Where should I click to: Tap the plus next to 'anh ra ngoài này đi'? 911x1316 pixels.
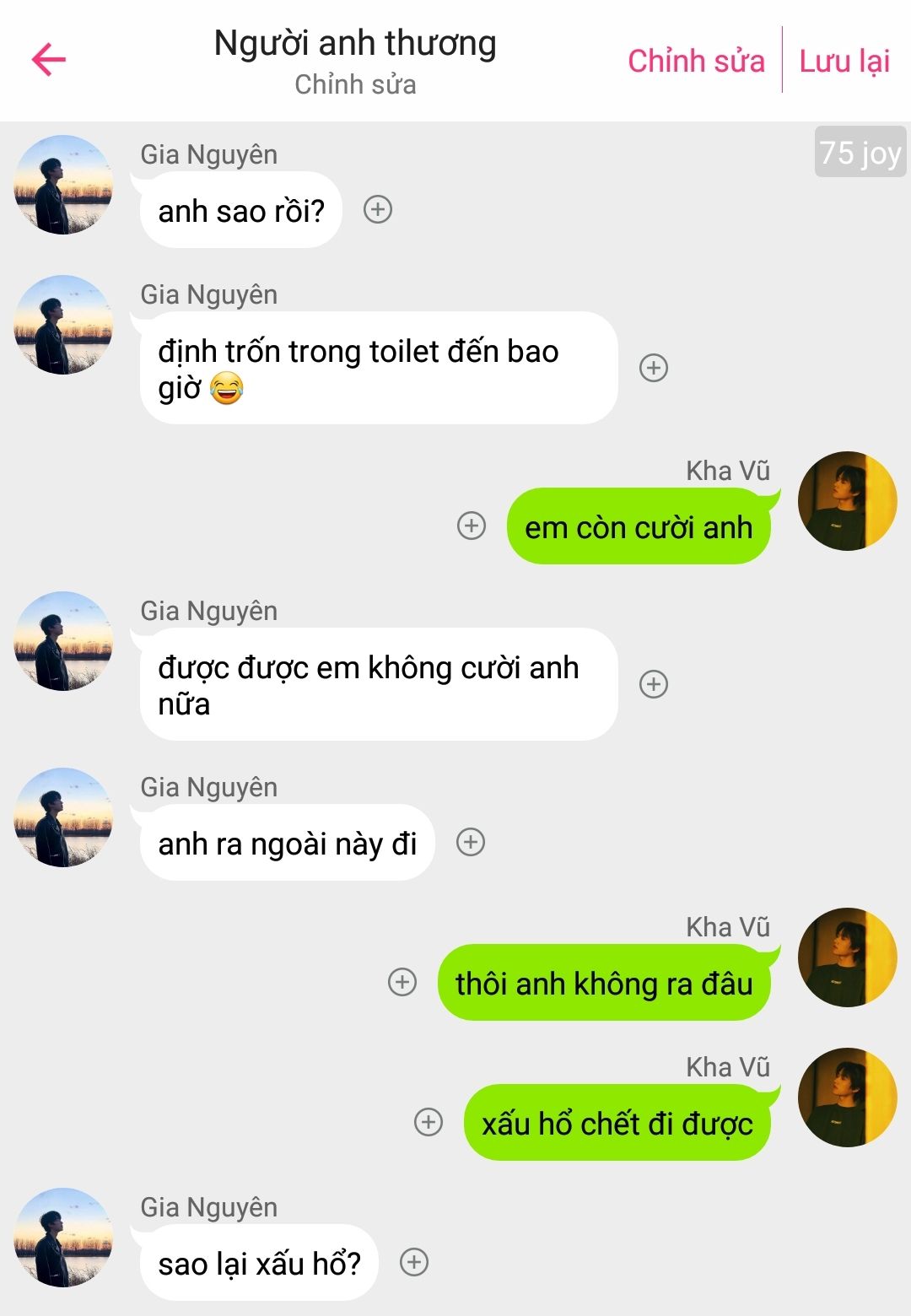[471, 842]
